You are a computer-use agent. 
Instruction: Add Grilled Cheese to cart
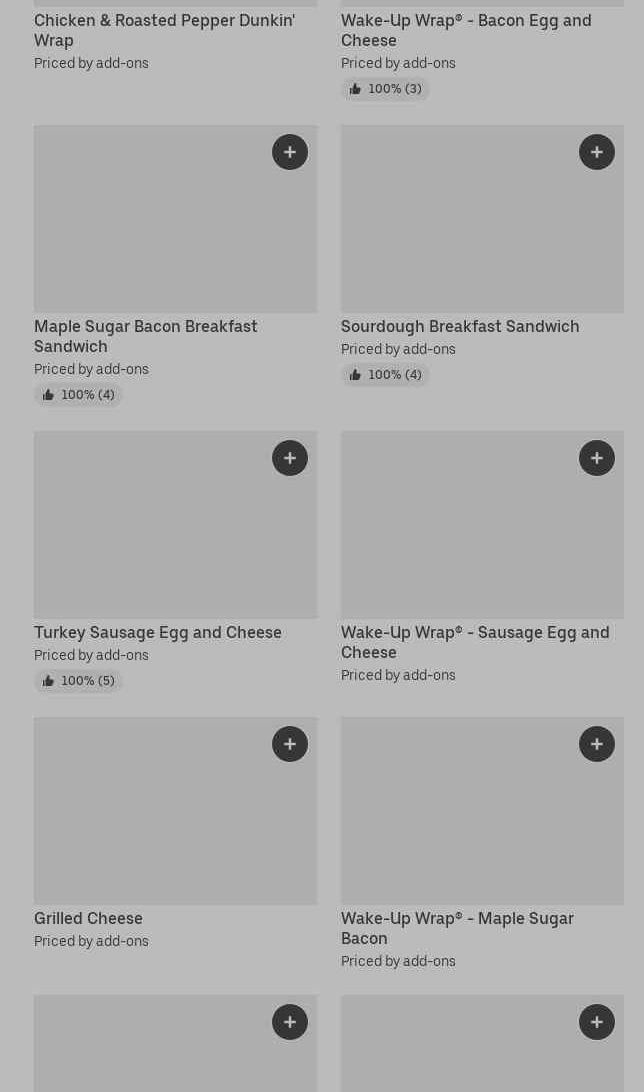click(x=290, y=744)
